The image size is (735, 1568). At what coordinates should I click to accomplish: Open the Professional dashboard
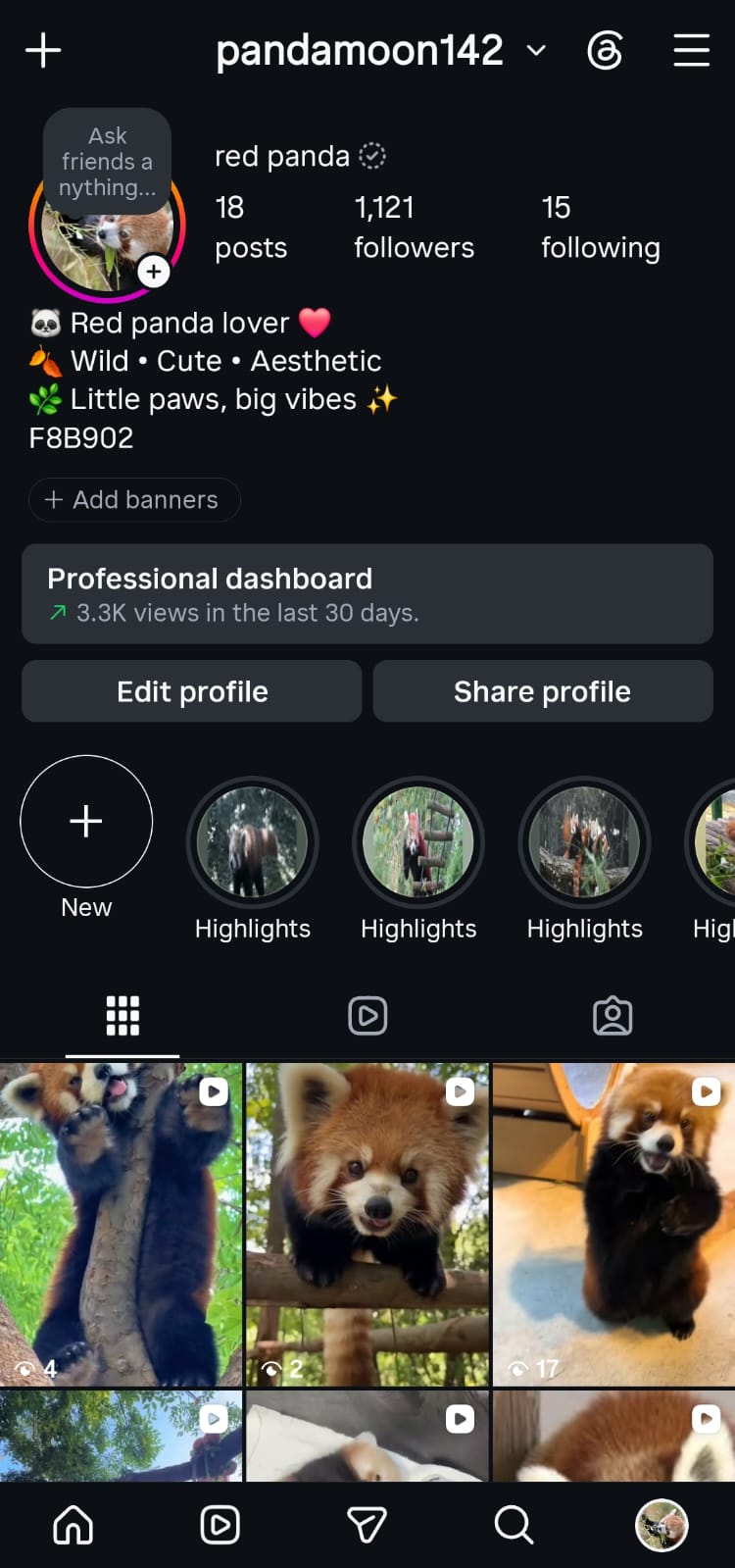coord(367,594)
